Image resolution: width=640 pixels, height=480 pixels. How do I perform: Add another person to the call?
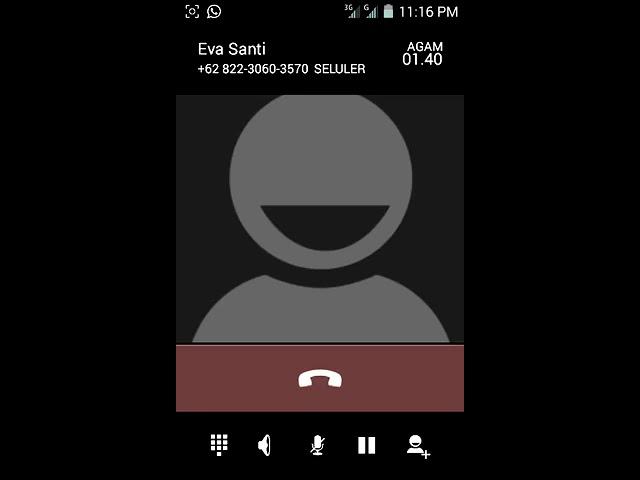point(418,445)
